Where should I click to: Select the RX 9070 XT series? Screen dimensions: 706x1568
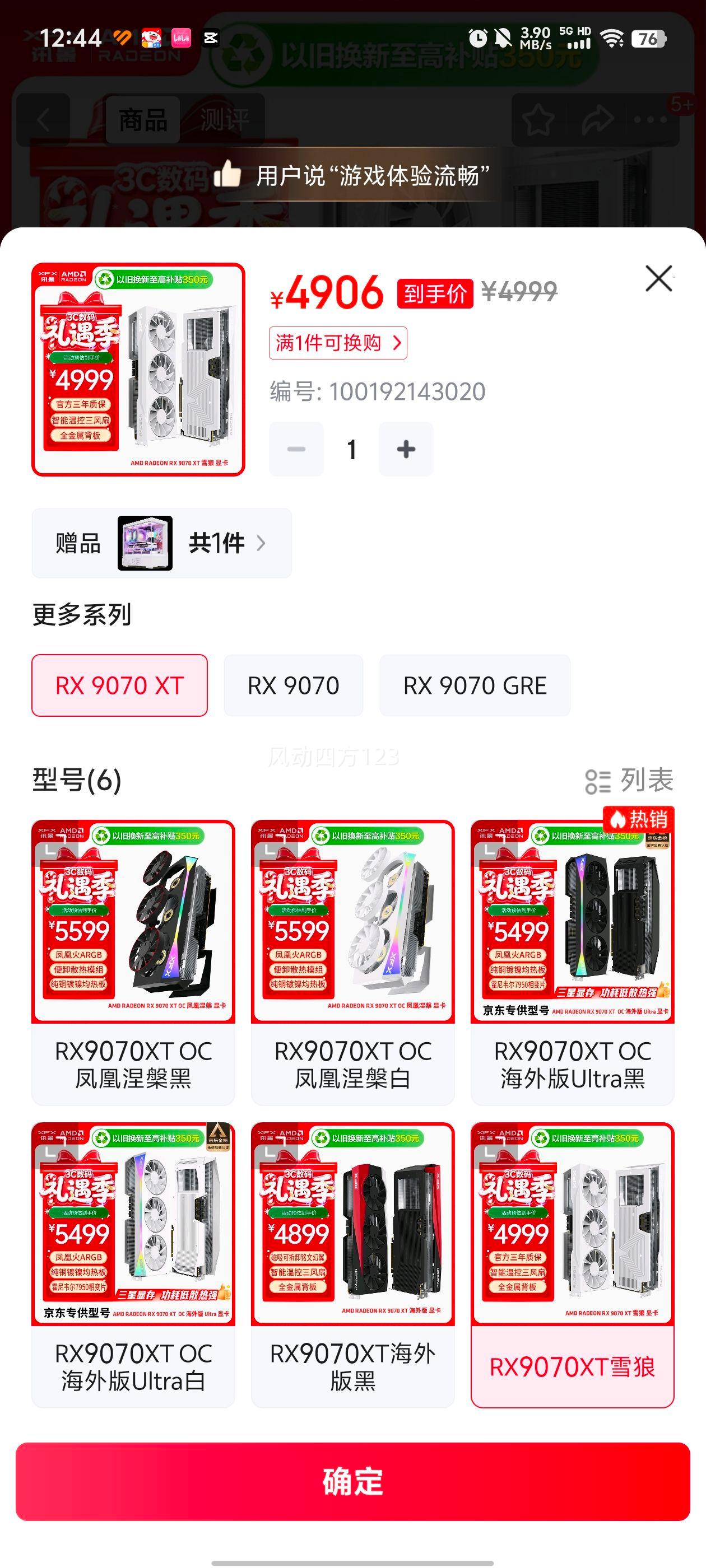[x=119, y=685]
